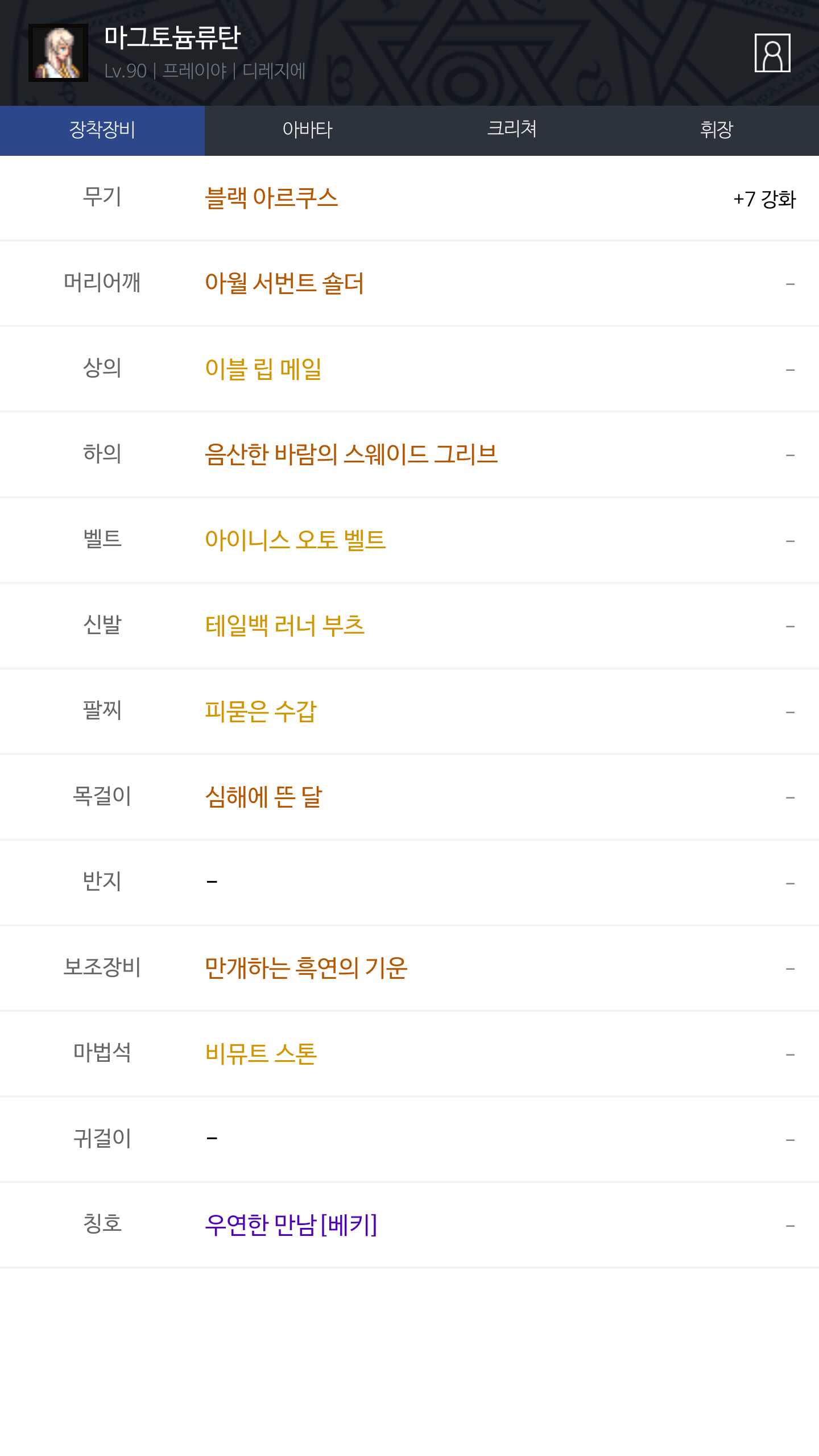View 비뮤트 스톤 magic stone details

[260, 1053]
